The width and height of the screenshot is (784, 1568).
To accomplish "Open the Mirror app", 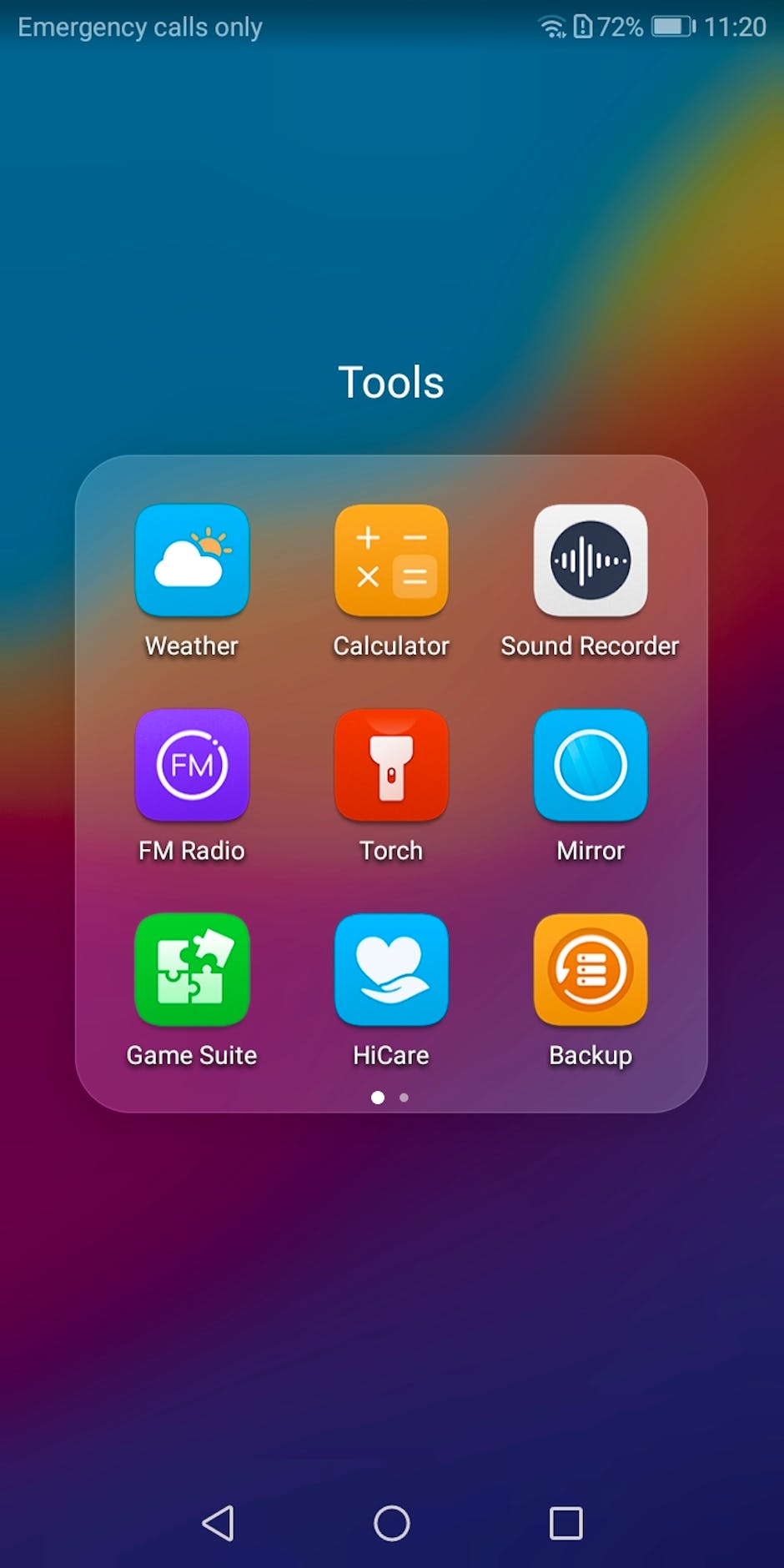I will 591,765.
